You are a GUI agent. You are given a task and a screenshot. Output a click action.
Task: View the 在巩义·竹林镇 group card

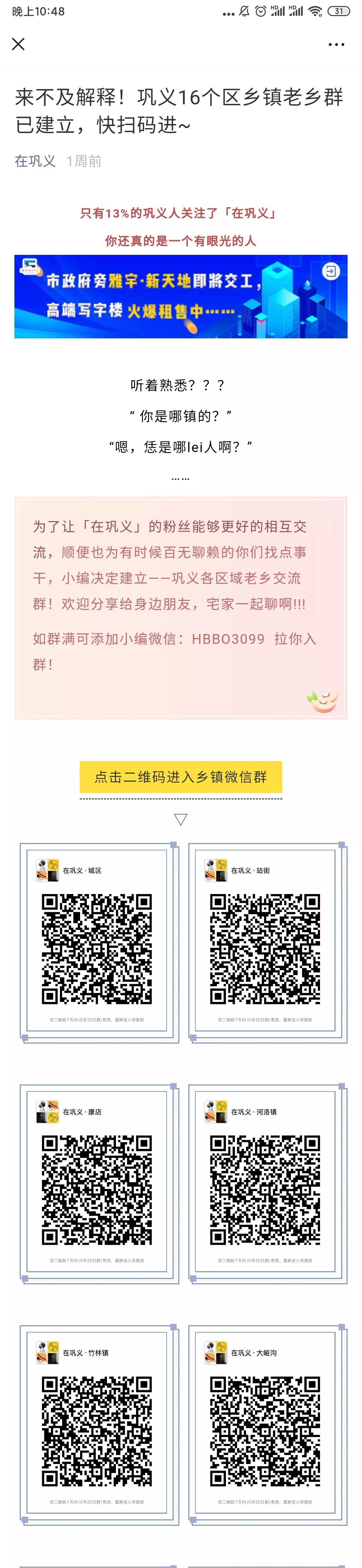click(x=97, y=1423)
